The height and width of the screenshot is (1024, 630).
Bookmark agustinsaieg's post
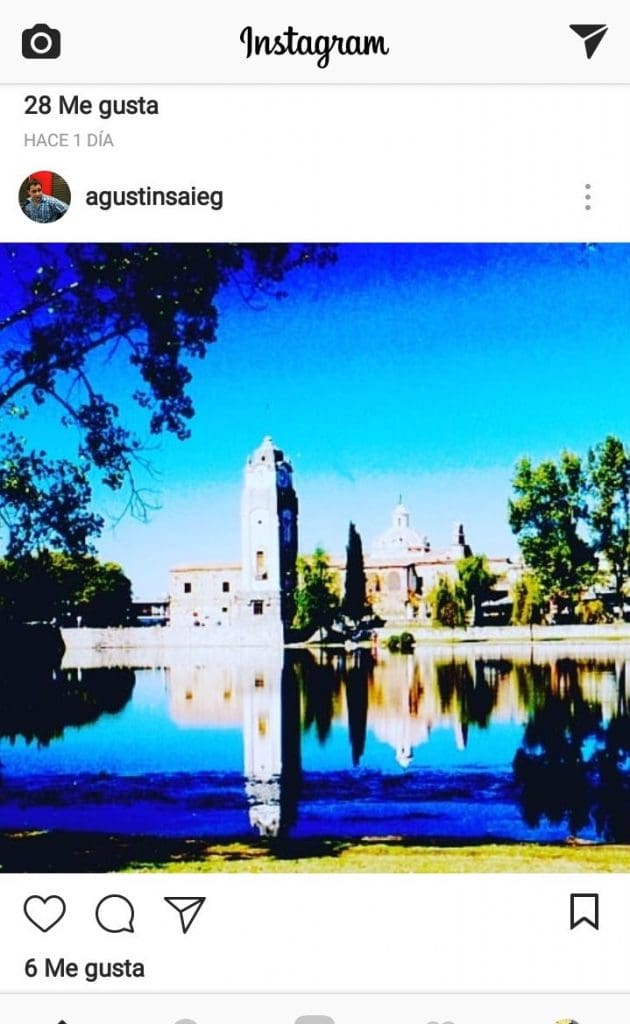coord(584,912)
